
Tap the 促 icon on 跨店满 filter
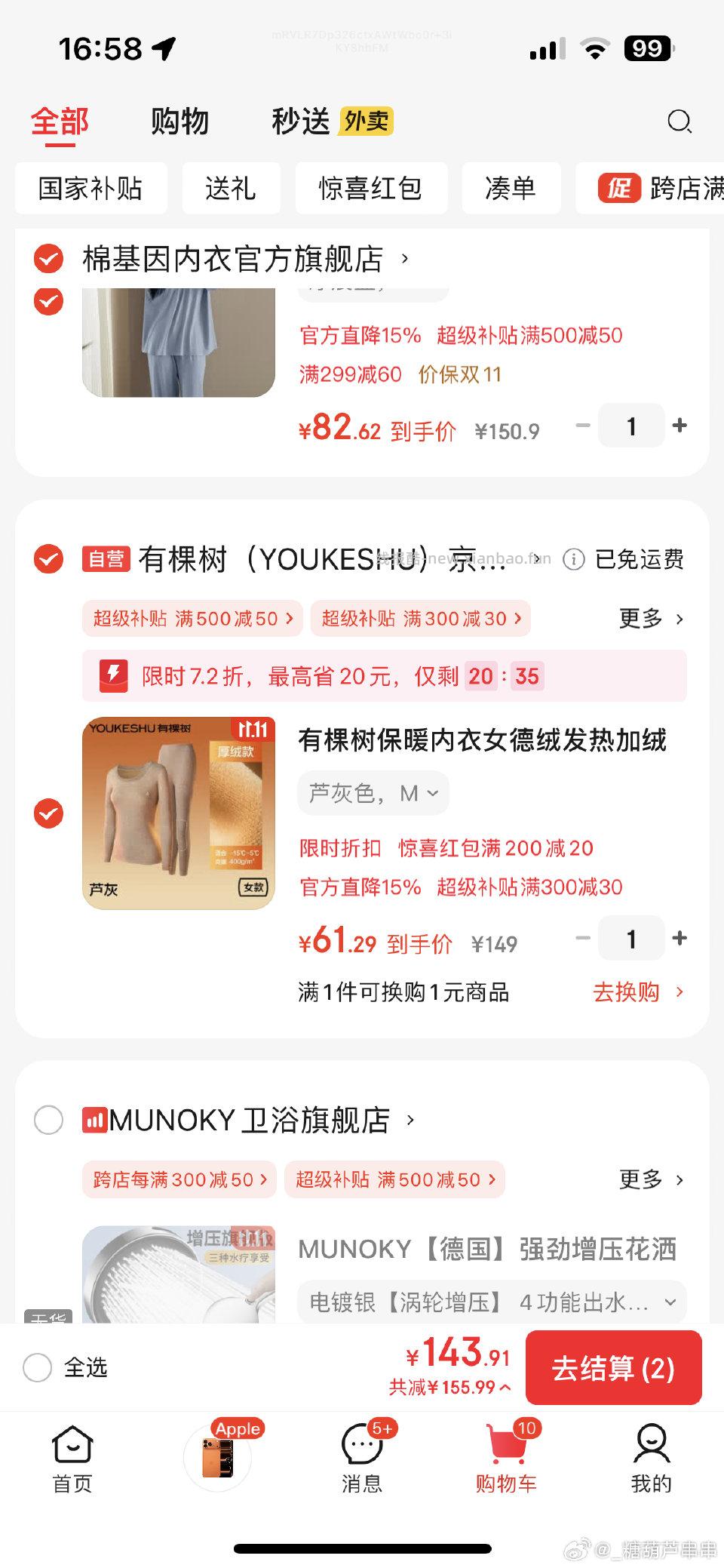618,189
